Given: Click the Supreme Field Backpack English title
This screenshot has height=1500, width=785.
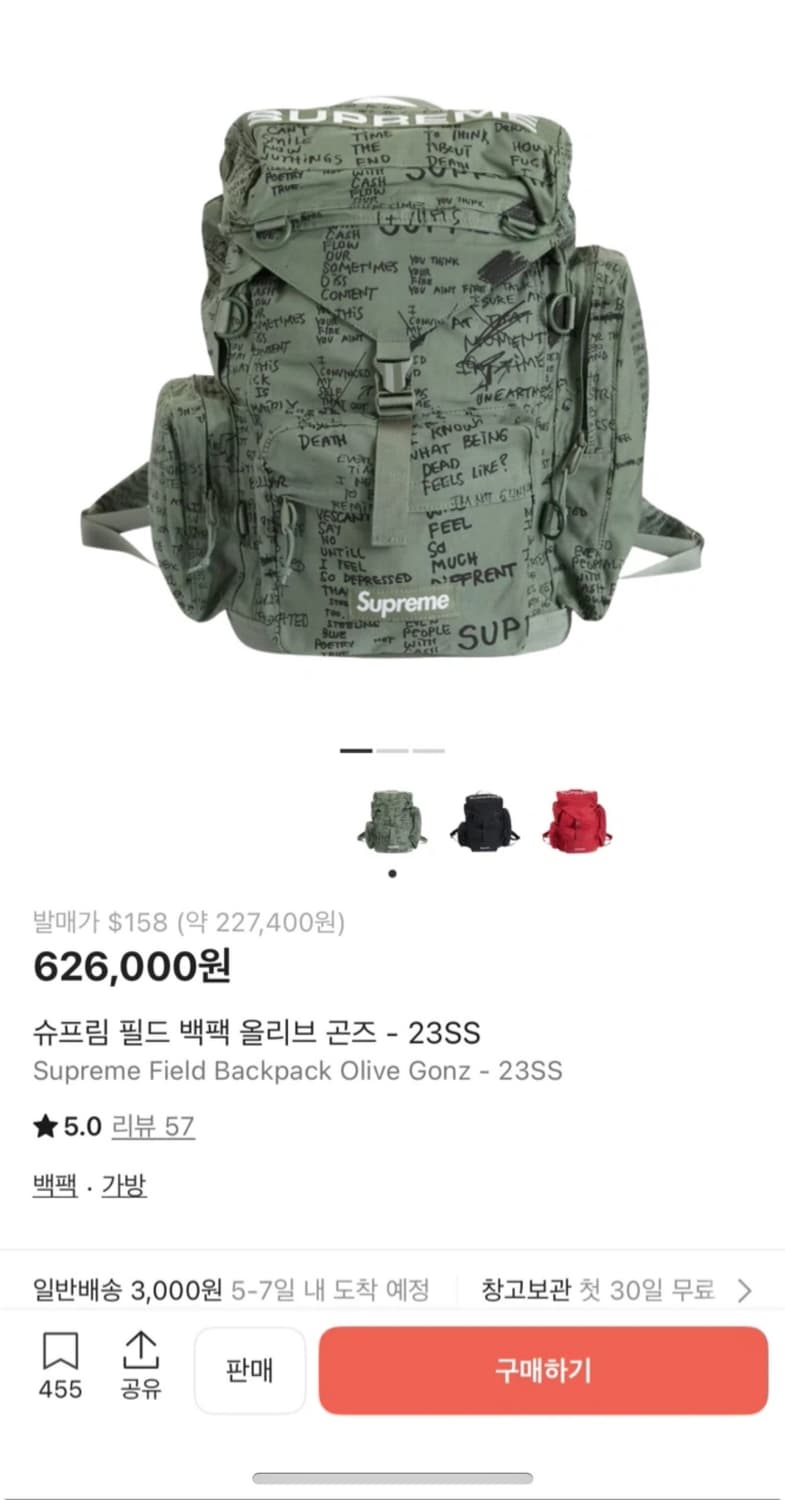Looking at the screenshot, I should click(299, 1072).
